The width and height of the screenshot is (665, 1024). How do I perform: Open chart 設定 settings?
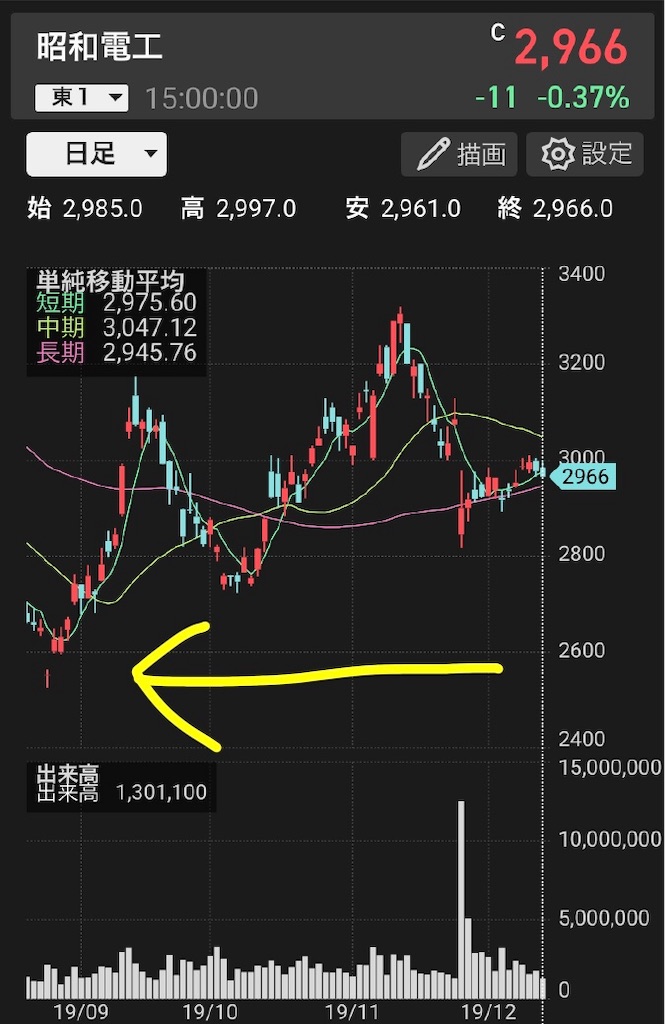[x=585, y=154]
